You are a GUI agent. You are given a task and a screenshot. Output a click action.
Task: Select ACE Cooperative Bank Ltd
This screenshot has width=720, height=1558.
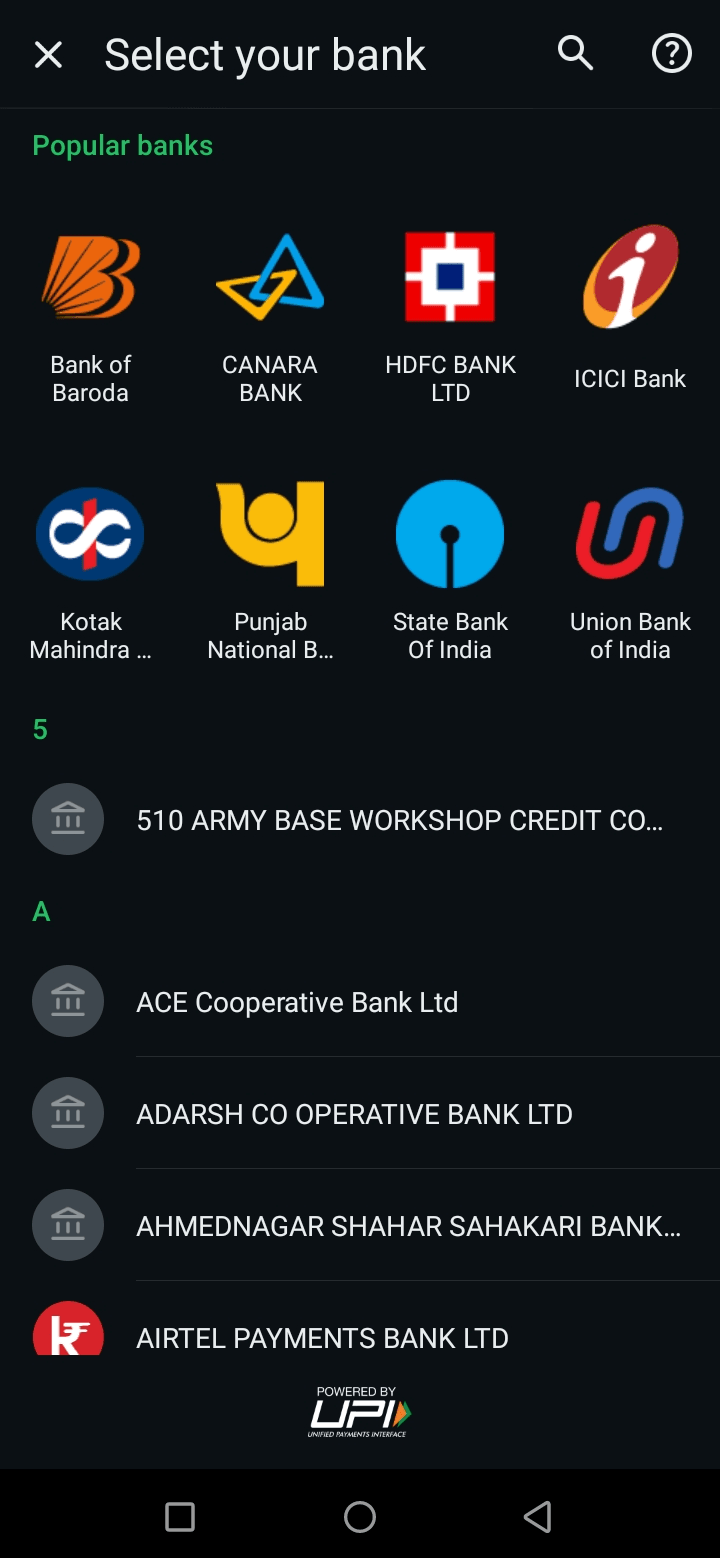click(x=297, y=1002)
